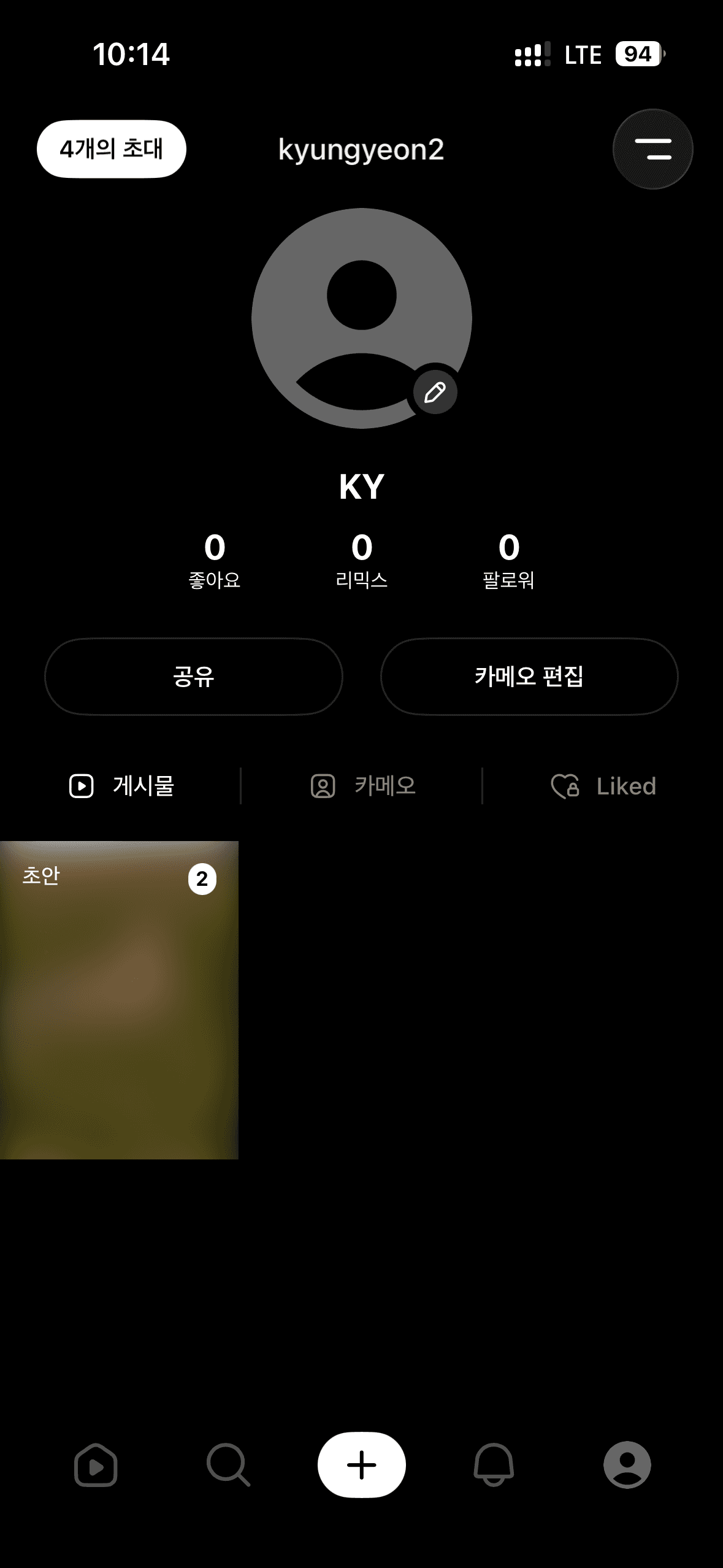Switch to the Liked tab
723x1568 pixels.
[603, 786]
